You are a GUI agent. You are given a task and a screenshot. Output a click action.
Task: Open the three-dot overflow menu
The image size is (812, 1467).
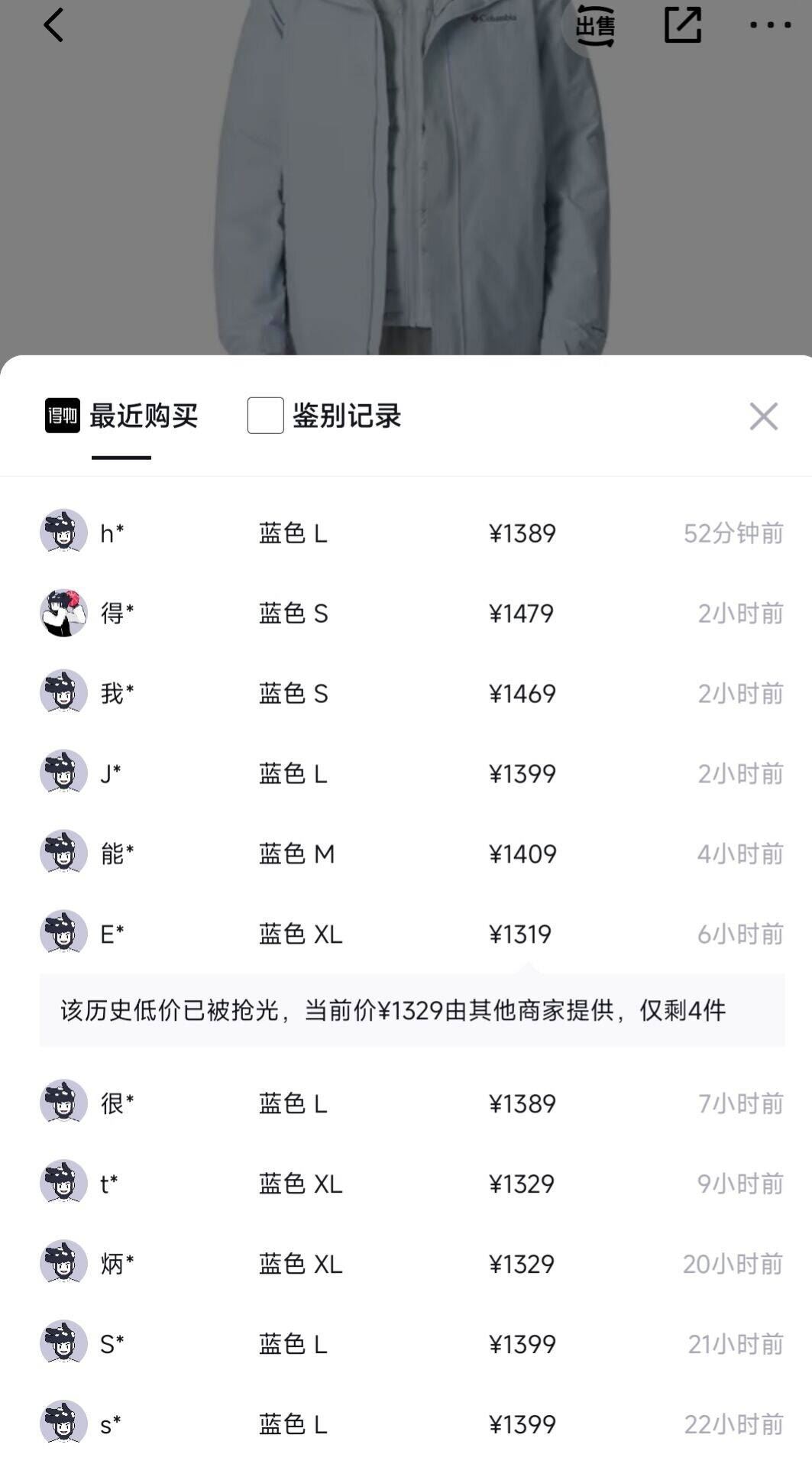[770, 25]
